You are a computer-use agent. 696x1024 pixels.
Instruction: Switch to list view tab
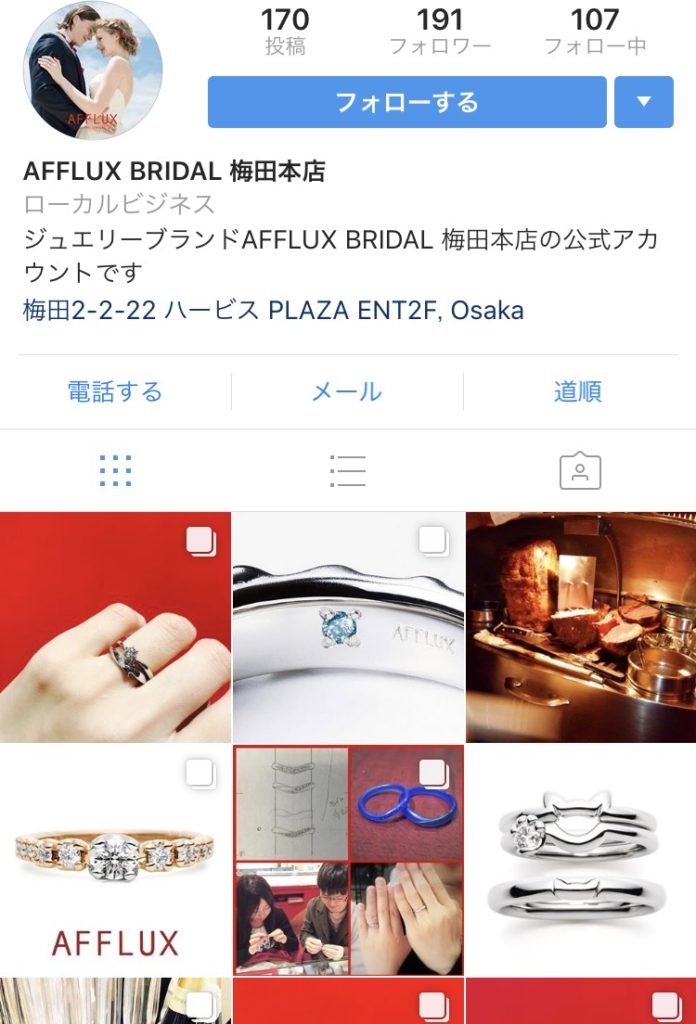tap(347, 470)
